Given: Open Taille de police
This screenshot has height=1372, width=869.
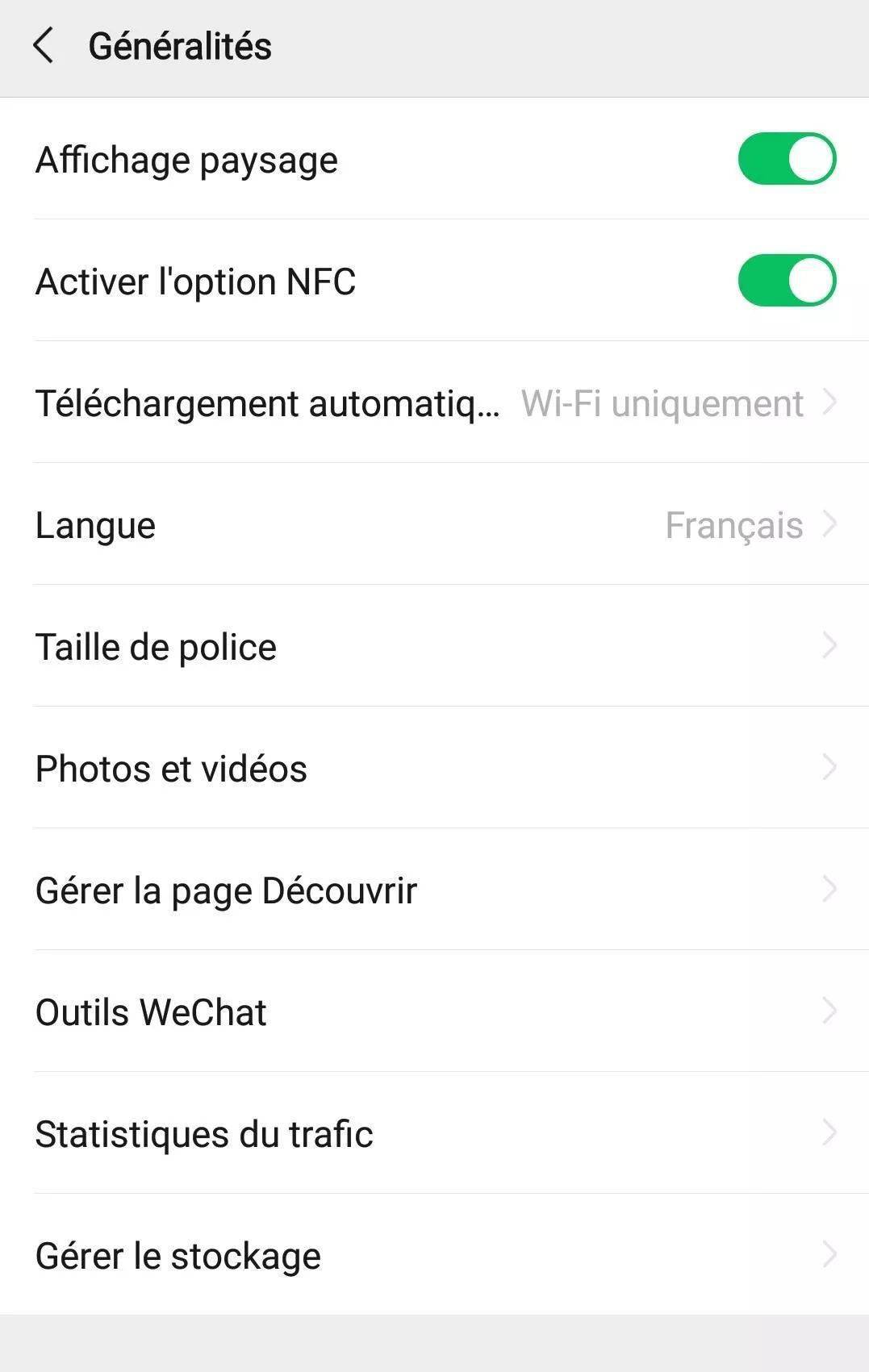Looking at the screenshot, I should click(x=434, y=647).
